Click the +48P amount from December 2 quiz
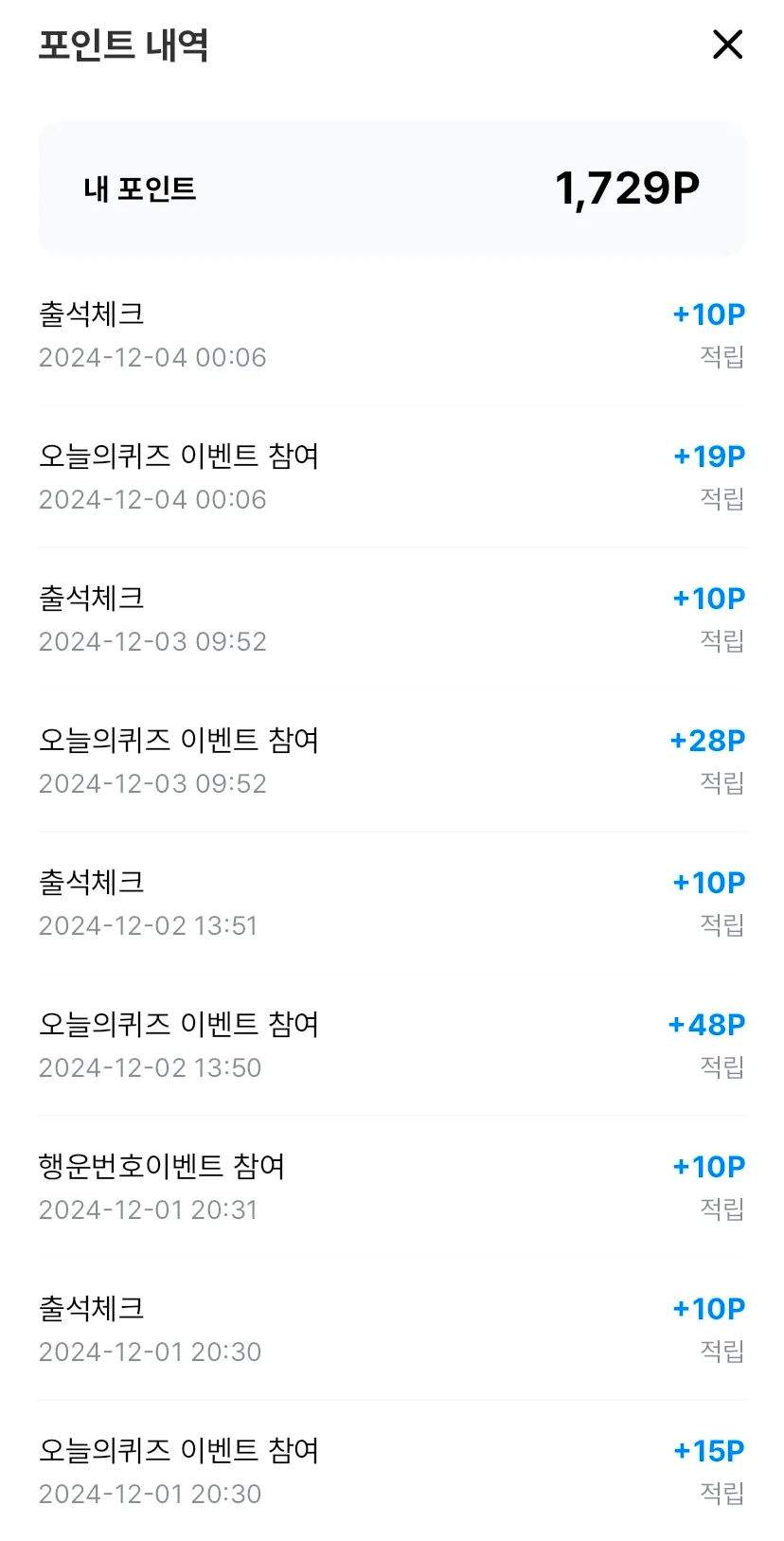The height and width of the screenshot is (1541, 784). pyautogui.click(x=705, y=1024)
